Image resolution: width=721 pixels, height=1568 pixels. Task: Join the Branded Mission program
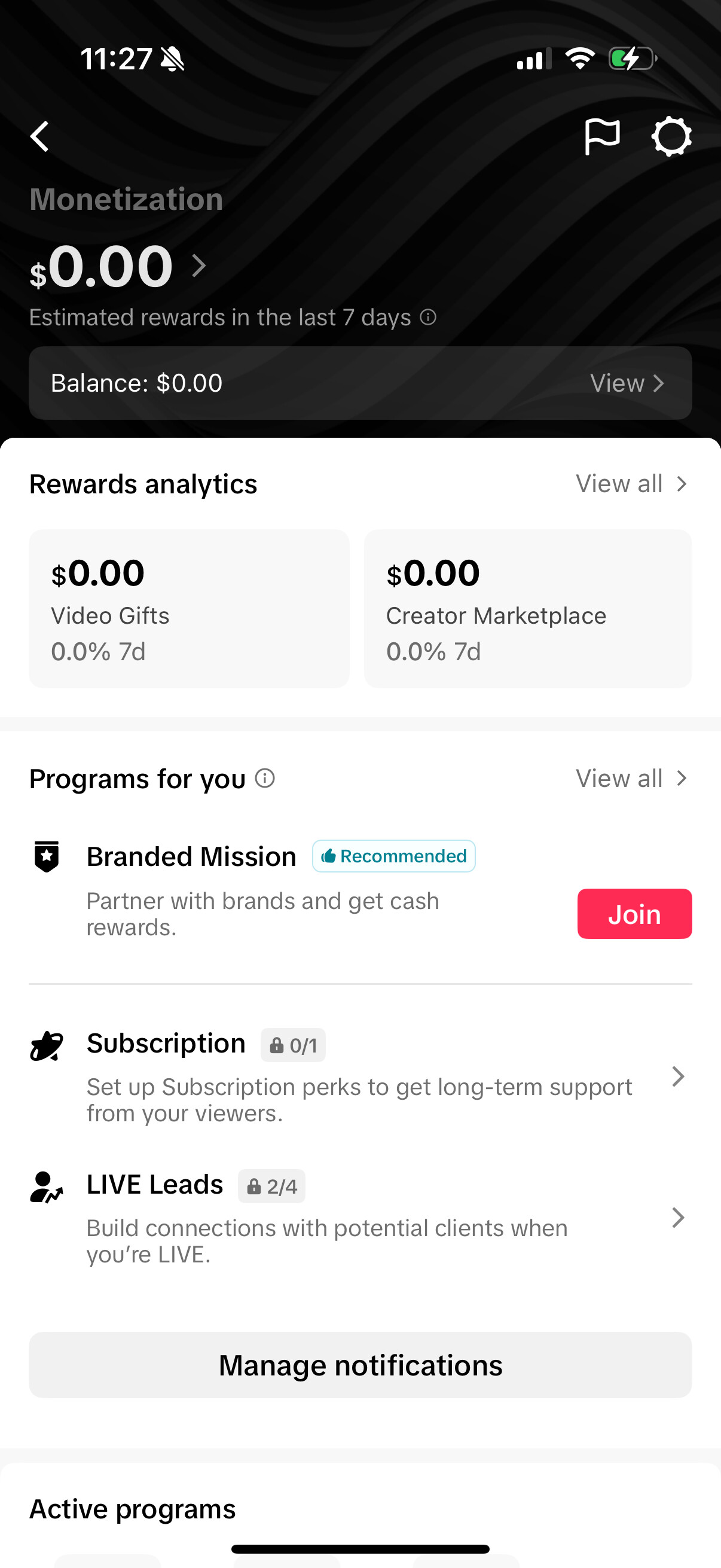click(x=634, y=914)
